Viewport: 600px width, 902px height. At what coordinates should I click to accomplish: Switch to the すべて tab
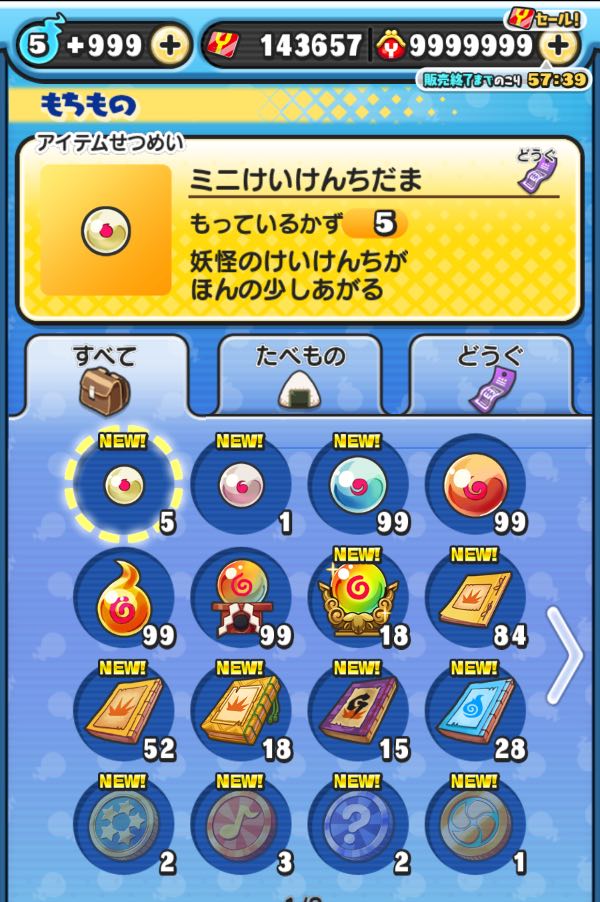106,375
